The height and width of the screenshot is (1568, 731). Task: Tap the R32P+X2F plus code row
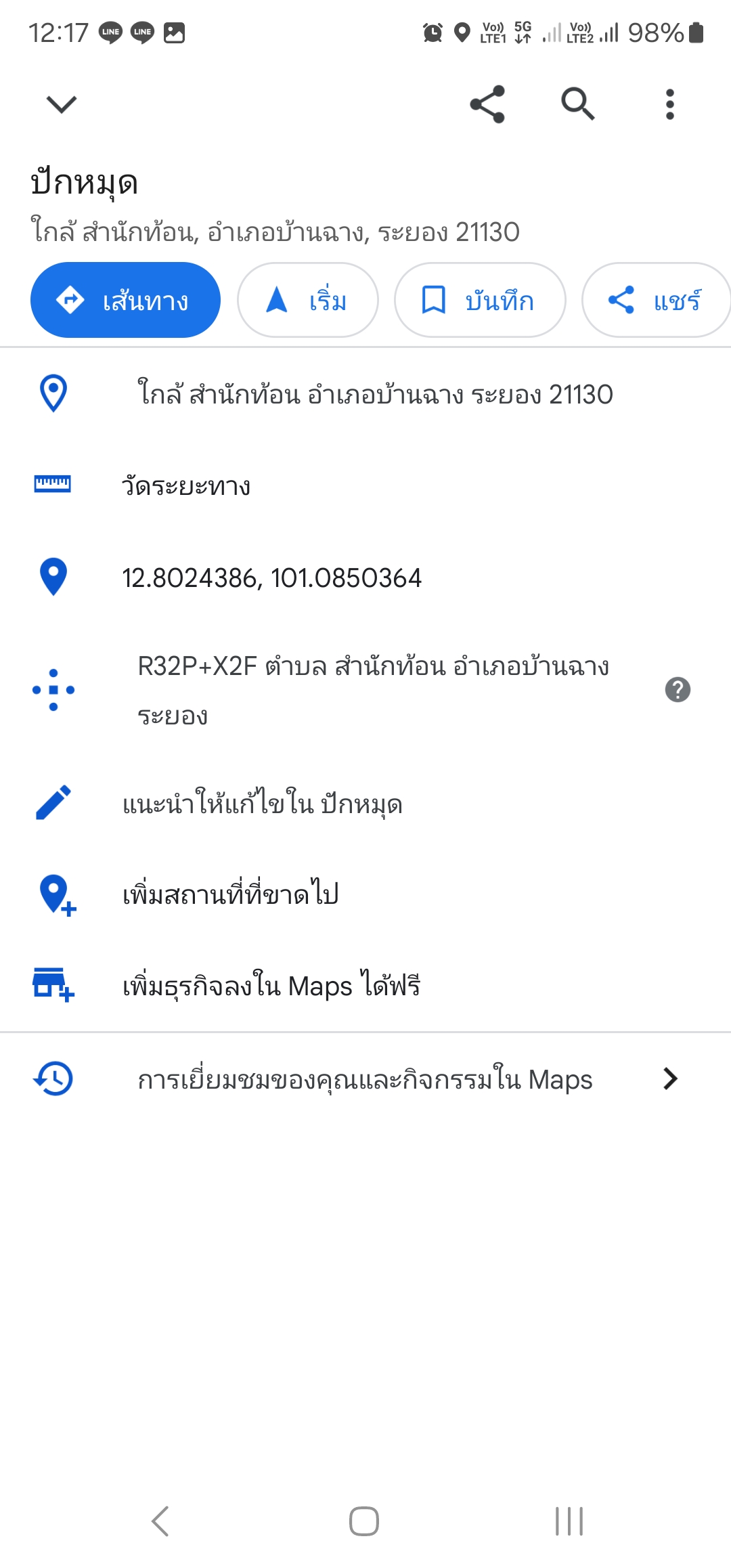point(372,690)
